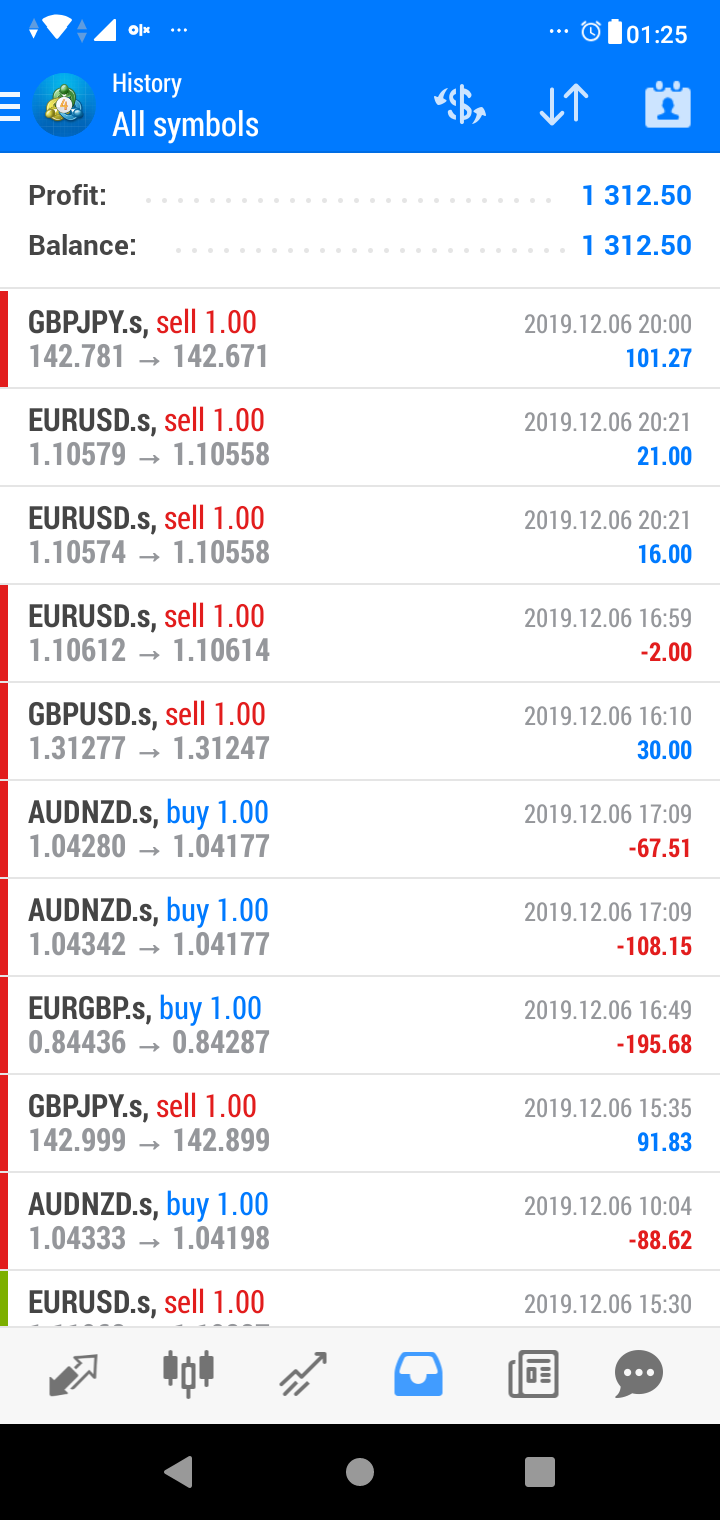Switch to the Chart tab
720x1520 pixels.
188,1374
